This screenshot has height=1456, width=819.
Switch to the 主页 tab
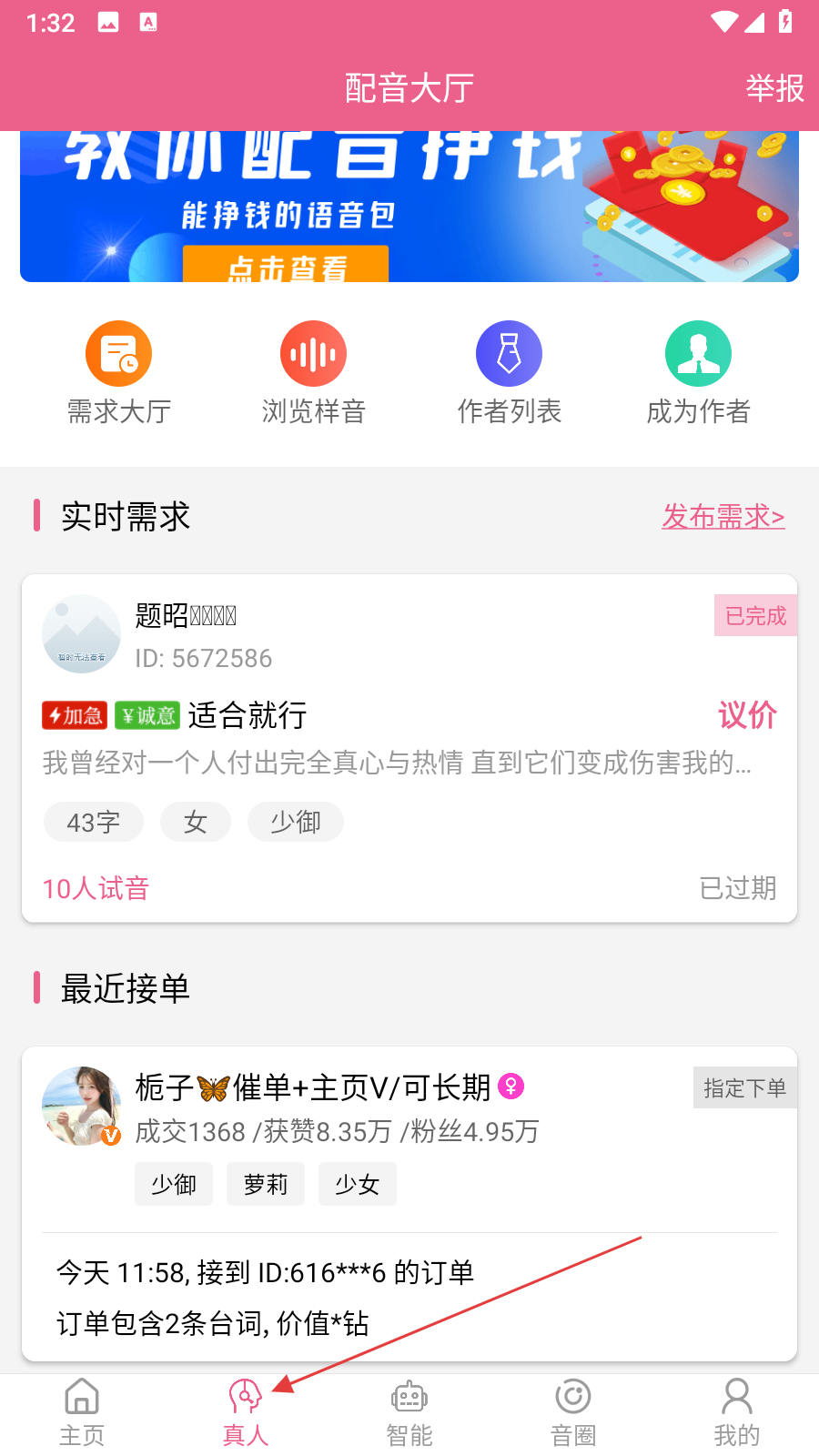82,1412
